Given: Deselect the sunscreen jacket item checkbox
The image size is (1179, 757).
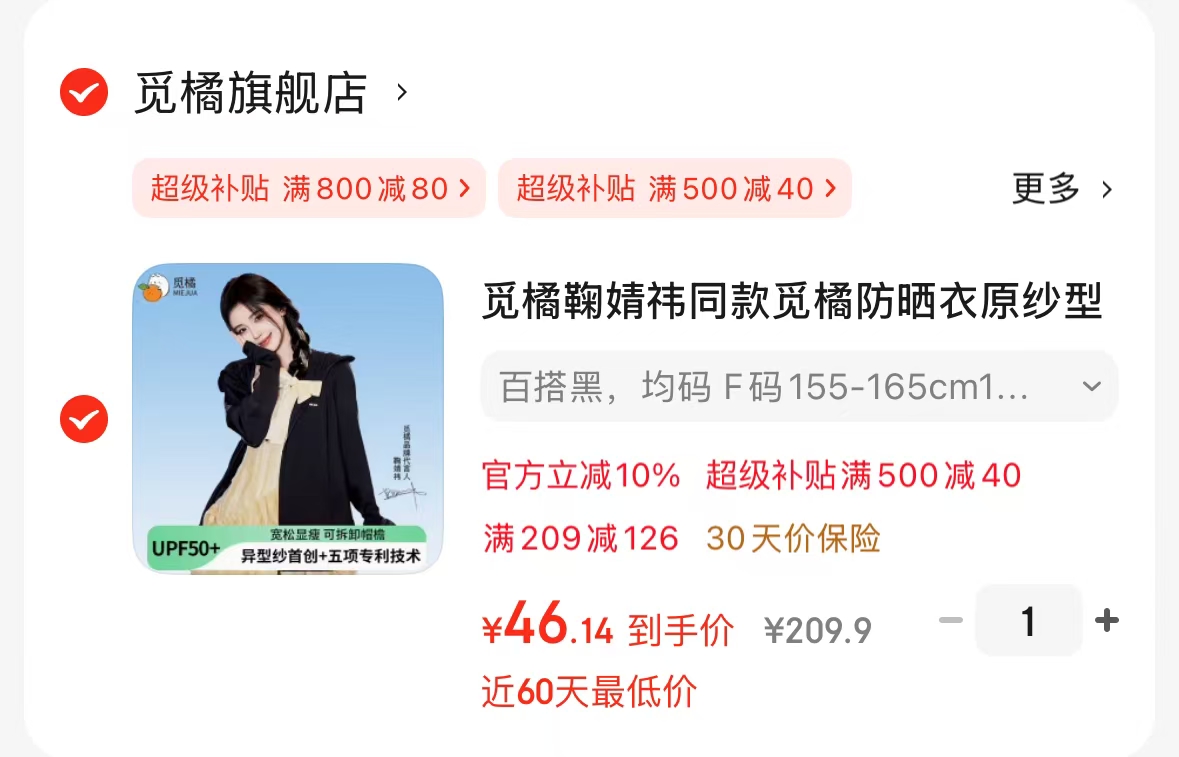Looking at the screenshot, I should [x=84, y=419].
